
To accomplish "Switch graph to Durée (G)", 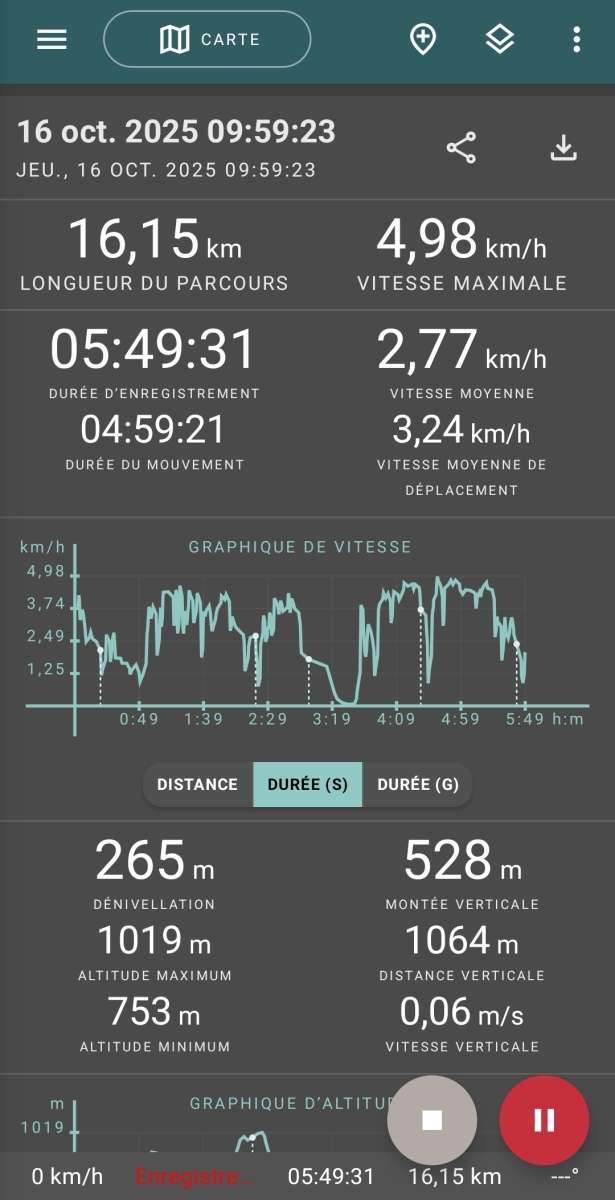I will [417, 784].
